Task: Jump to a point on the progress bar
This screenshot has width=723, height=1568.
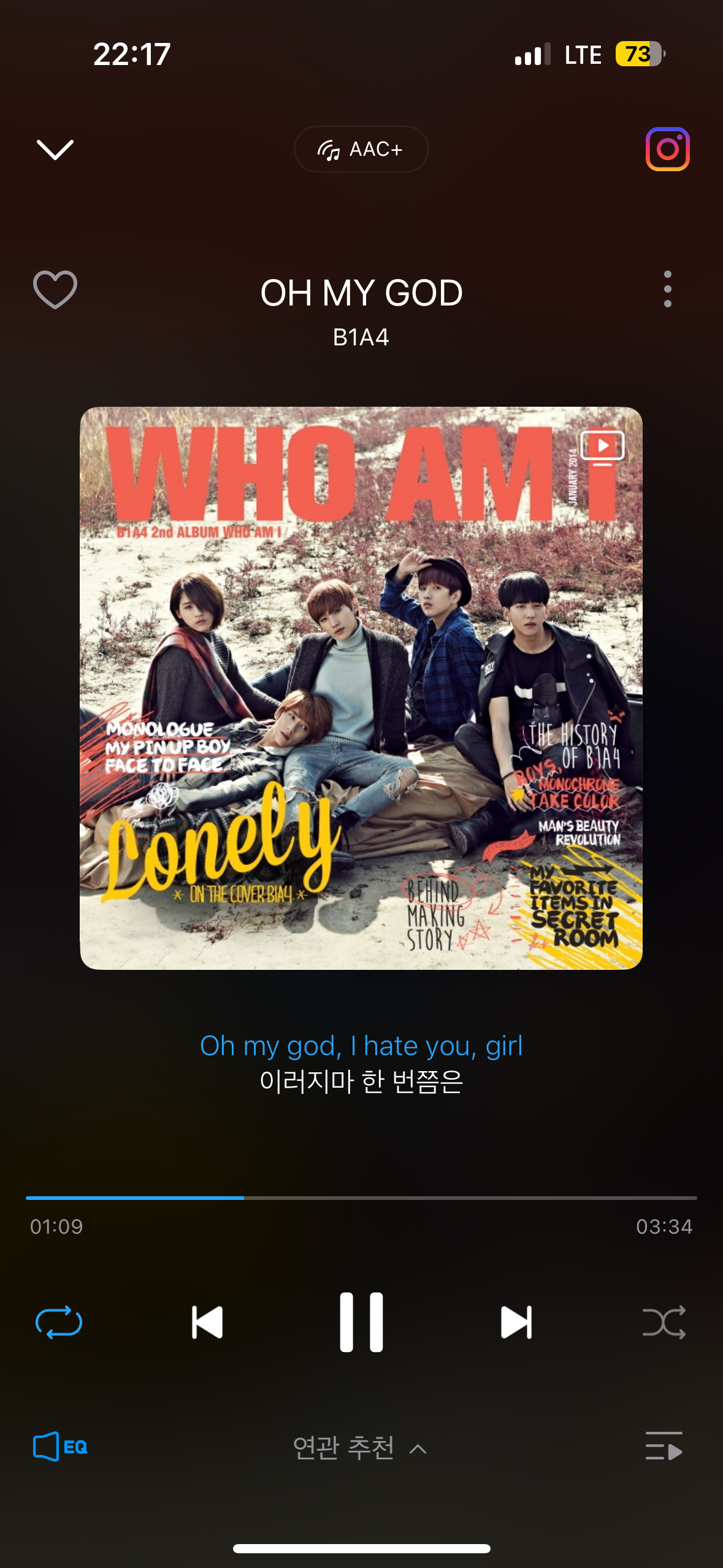Action: click(429, 1197)
